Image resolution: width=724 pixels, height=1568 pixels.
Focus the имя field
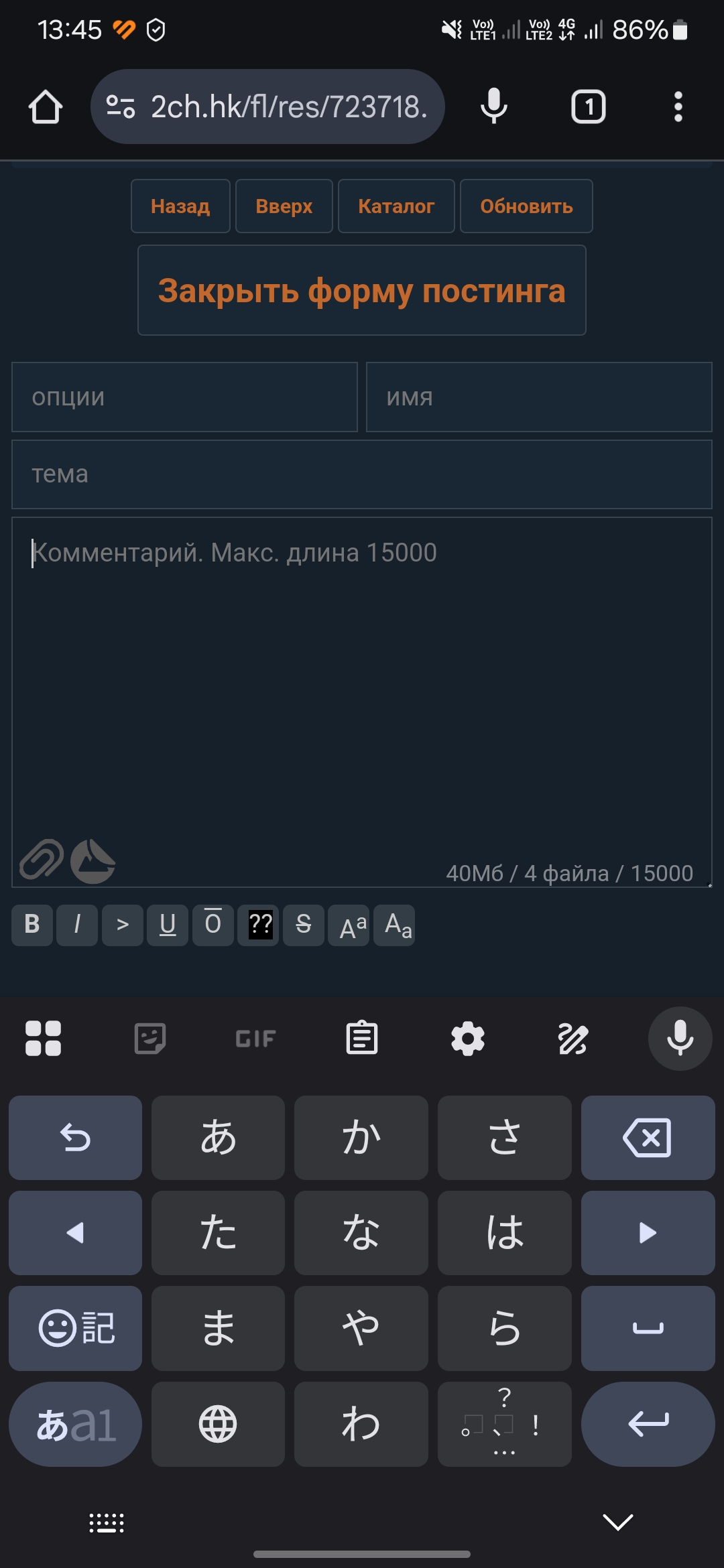coord(539,397)
